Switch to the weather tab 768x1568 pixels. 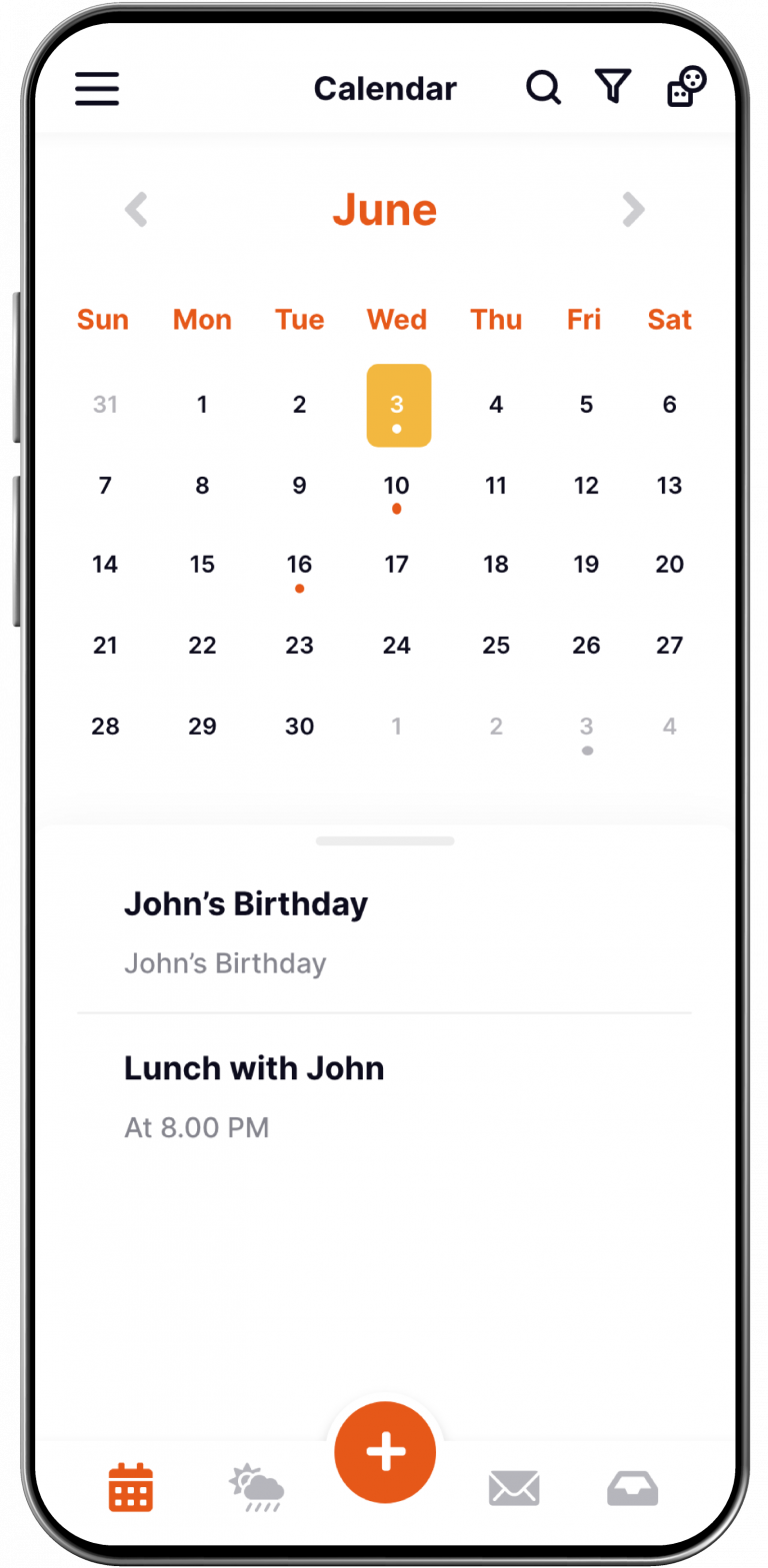click(257, 1488)
